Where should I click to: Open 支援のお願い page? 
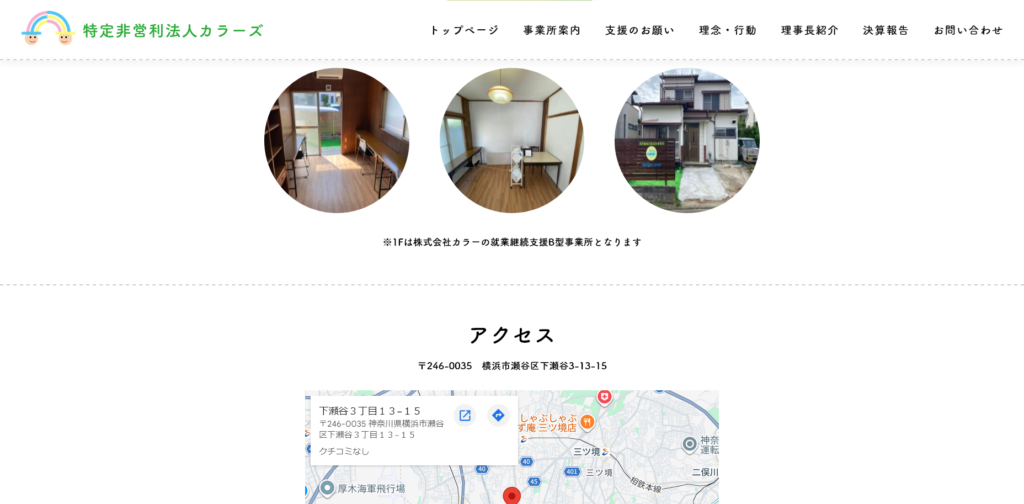639,30
